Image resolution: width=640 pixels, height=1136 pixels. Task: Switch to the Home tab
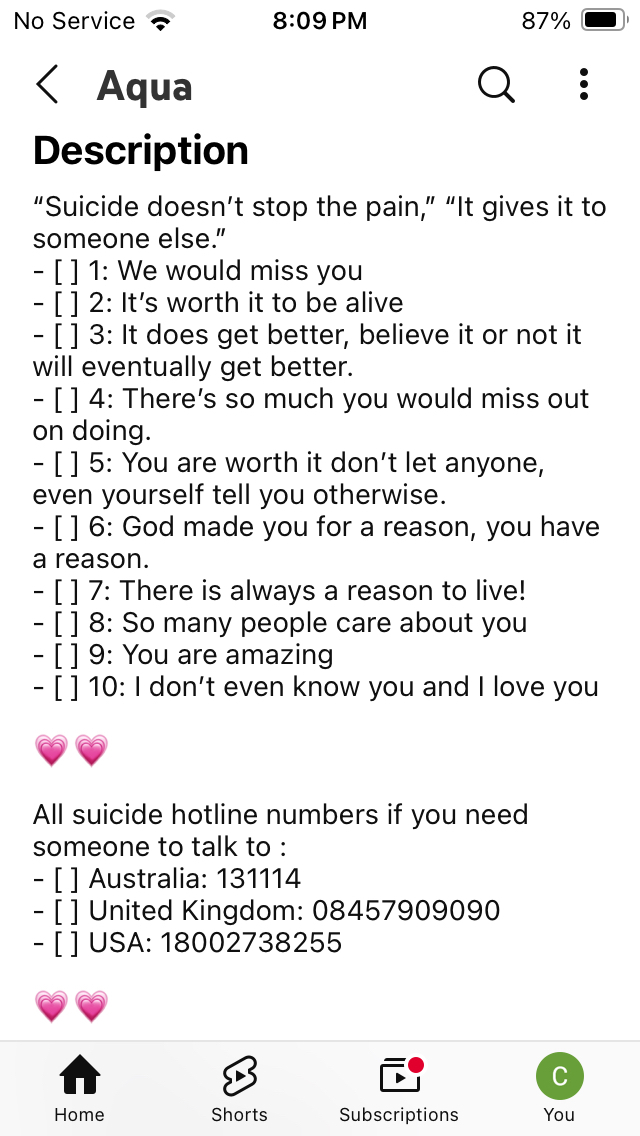(80, 1088)
